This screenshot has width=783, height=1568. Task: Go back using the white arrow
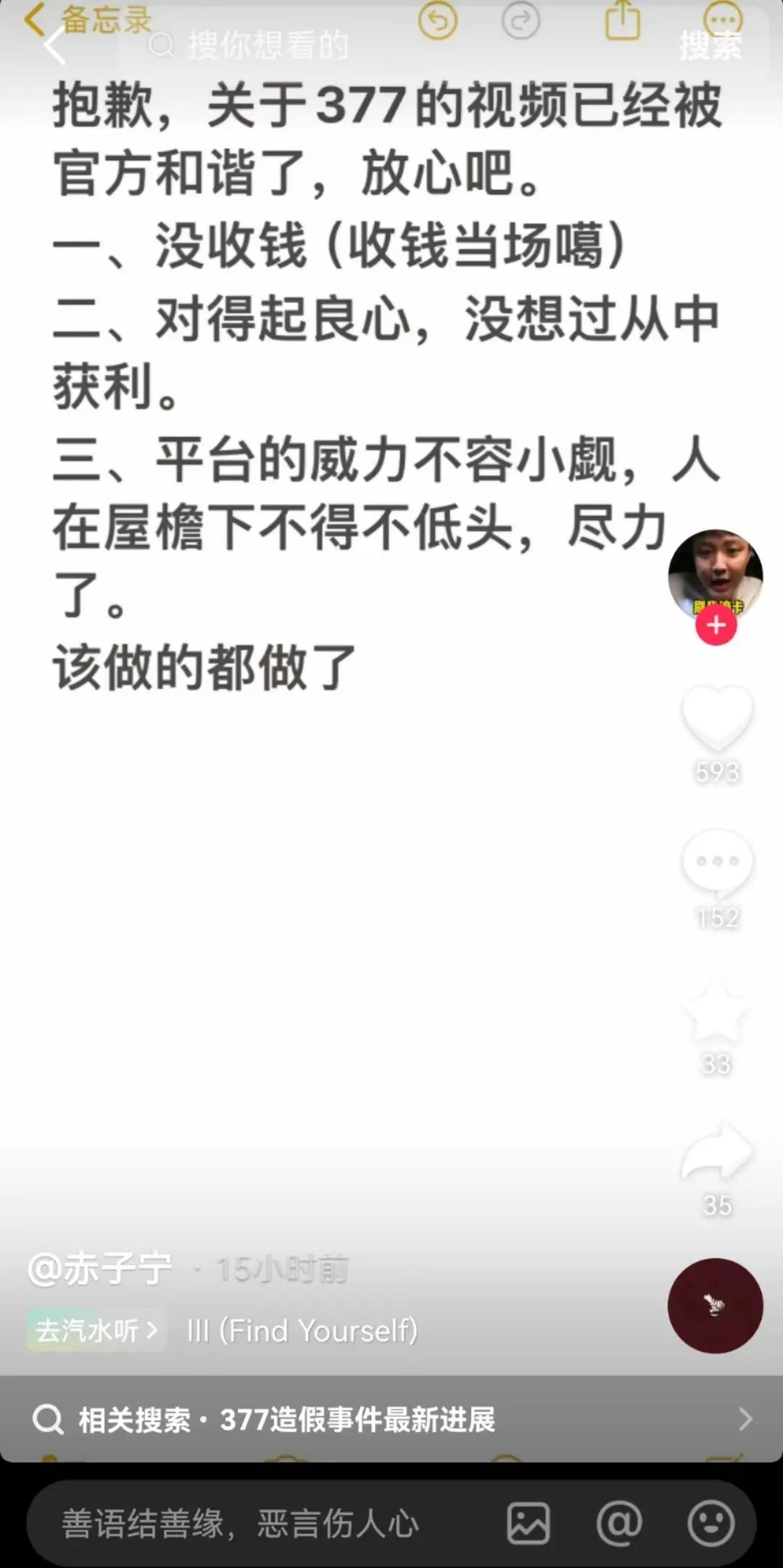click(55, 46)
